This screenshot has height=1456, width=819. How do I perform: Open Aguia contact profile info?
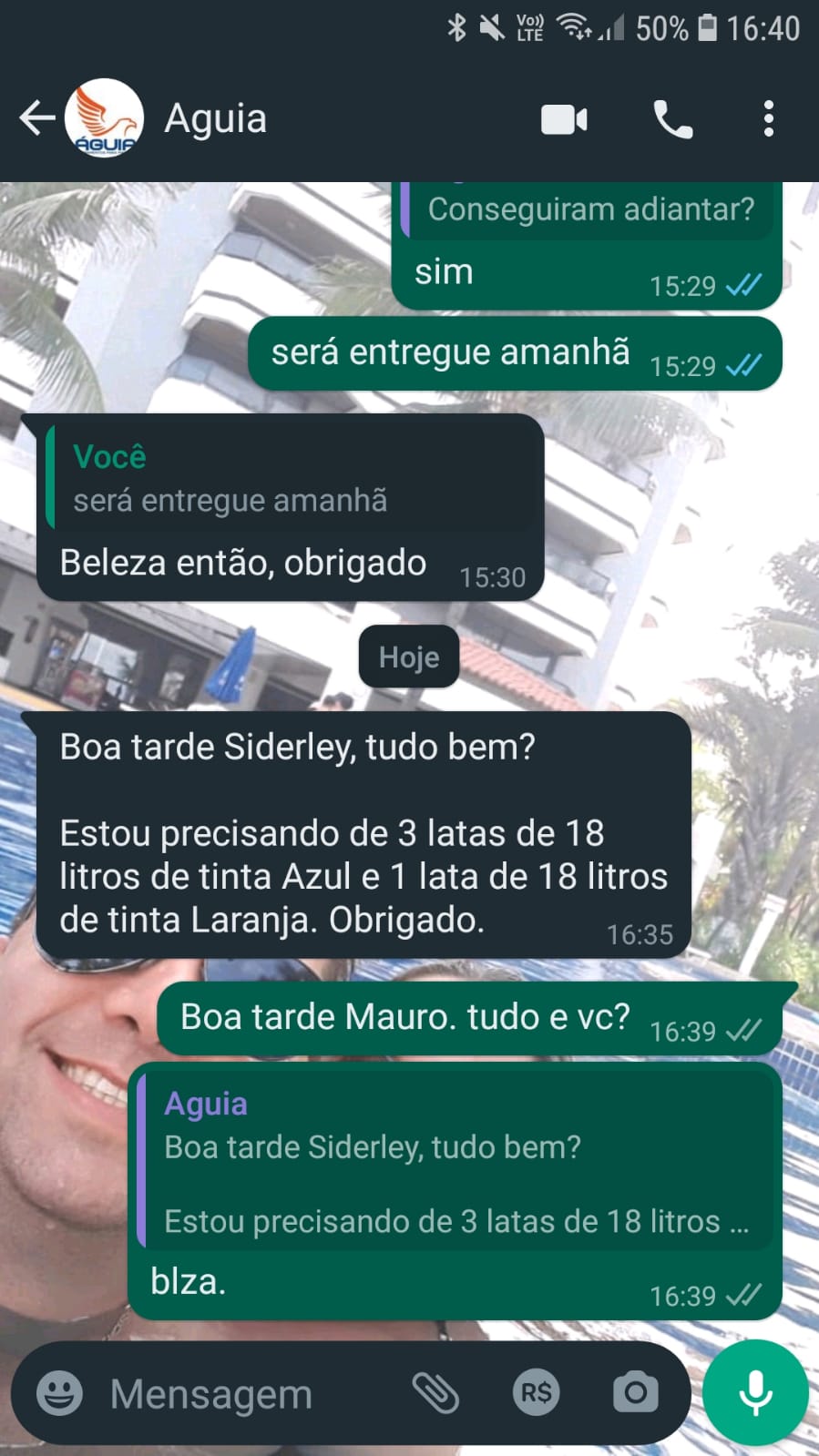(215, 118)
